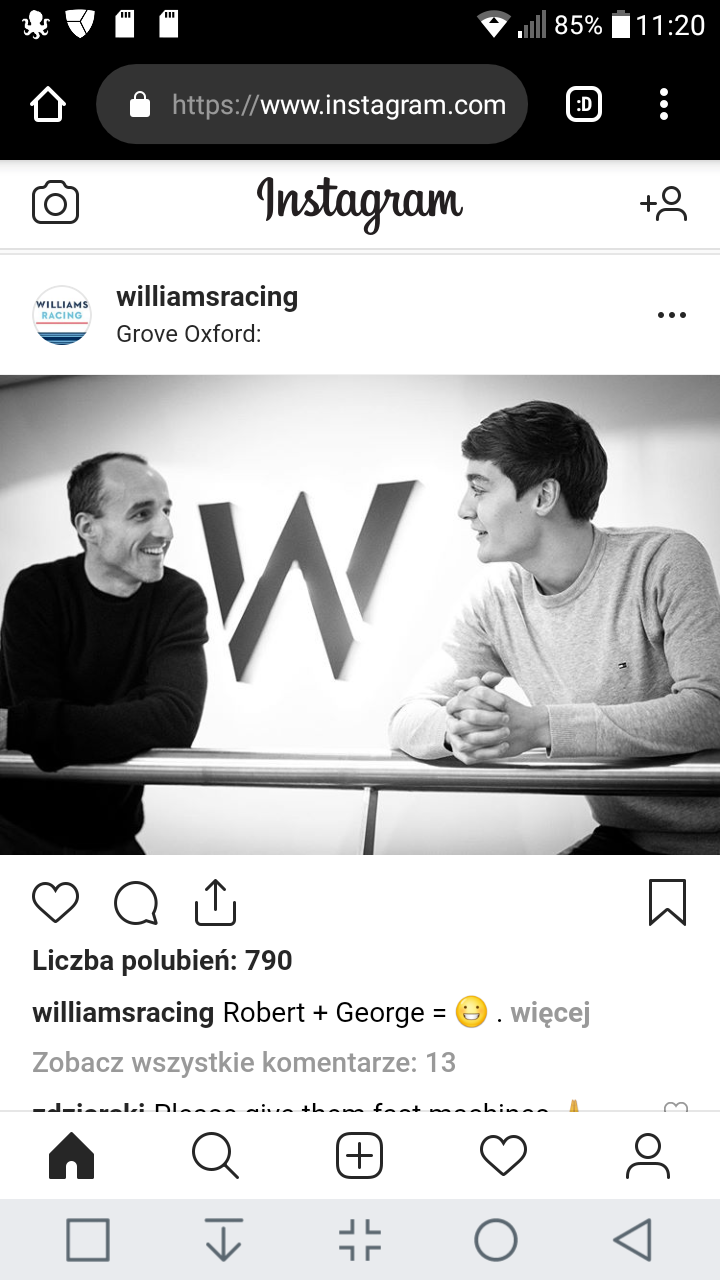Bookmark the williamsracing post
This screenshot has width=720, height=1280.
pos(667,902)
